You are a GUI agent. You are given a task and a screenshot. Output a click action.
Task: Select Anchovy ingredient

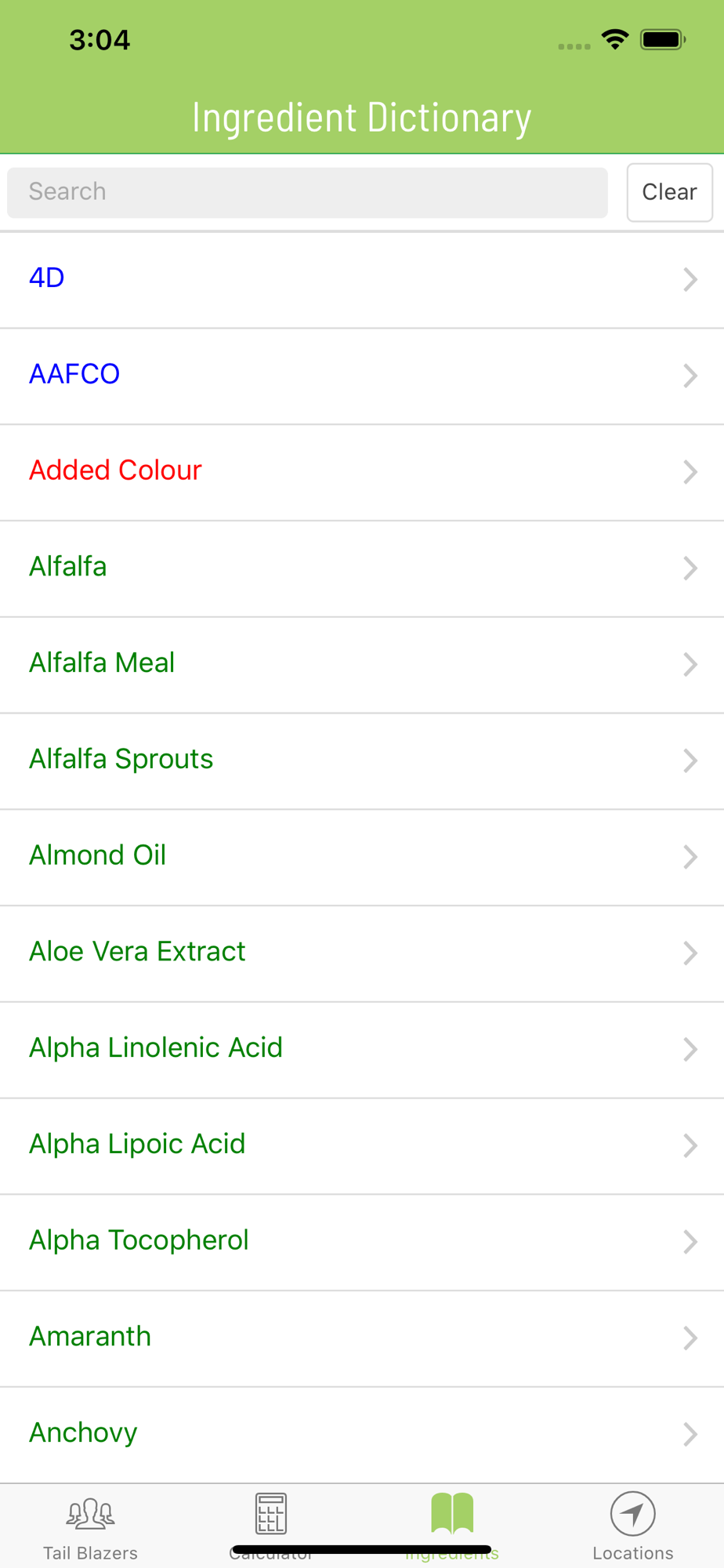(362, 1435)
